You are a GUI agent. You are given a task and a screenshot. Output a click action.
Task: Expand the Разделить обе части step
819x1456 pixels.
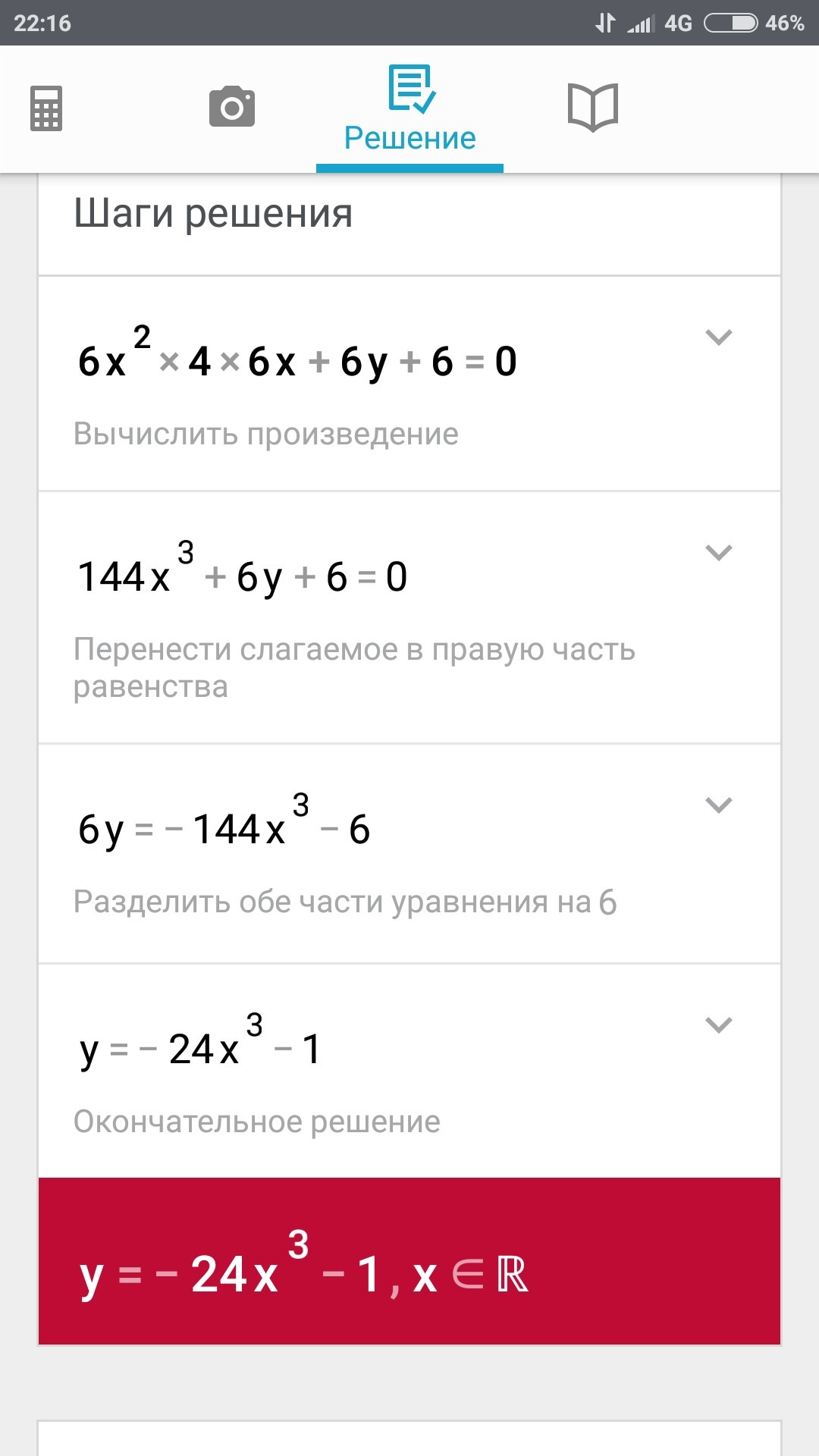[x=719, y=805]
